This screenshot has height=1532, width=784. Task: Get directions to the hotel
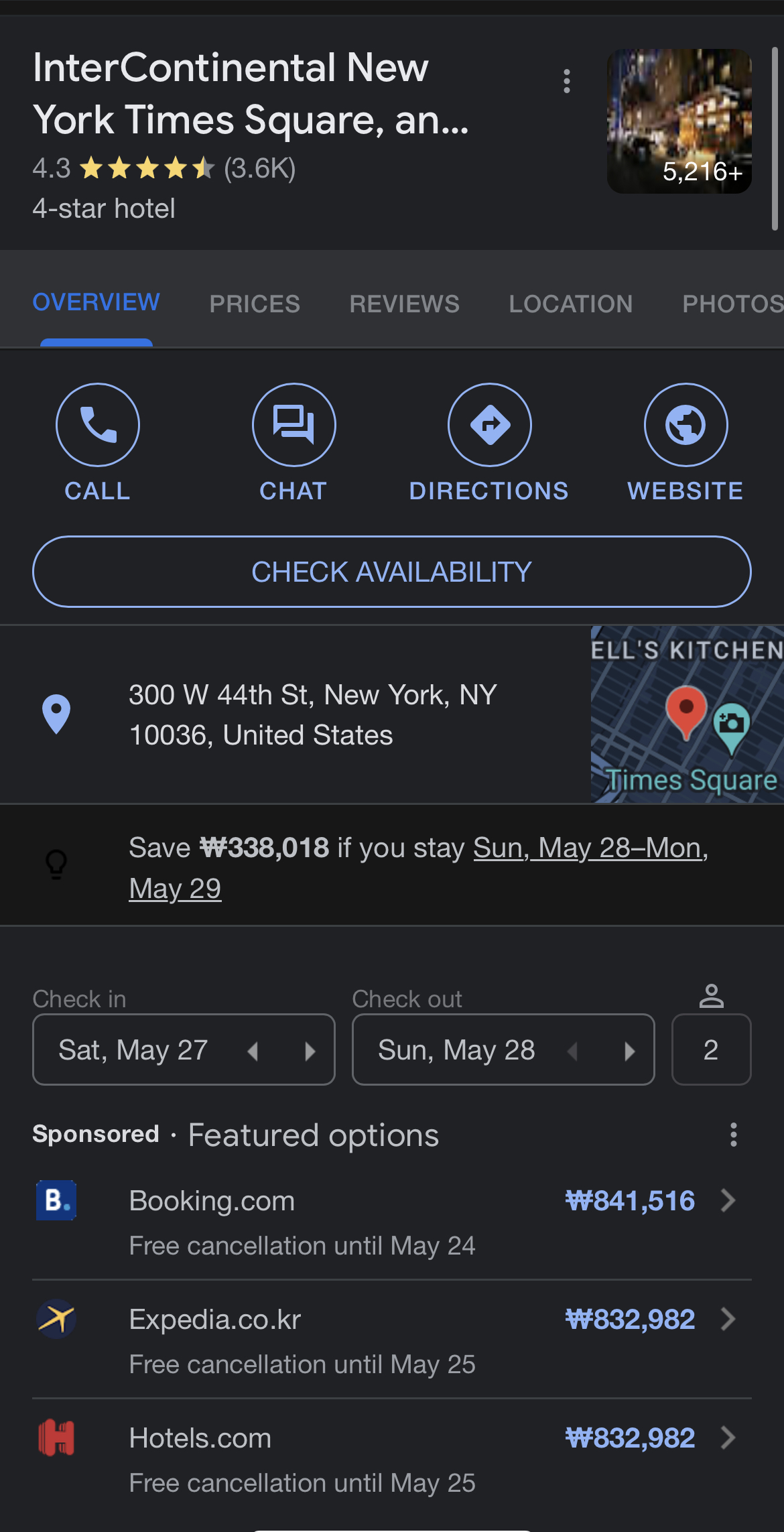tap(489, 443)
